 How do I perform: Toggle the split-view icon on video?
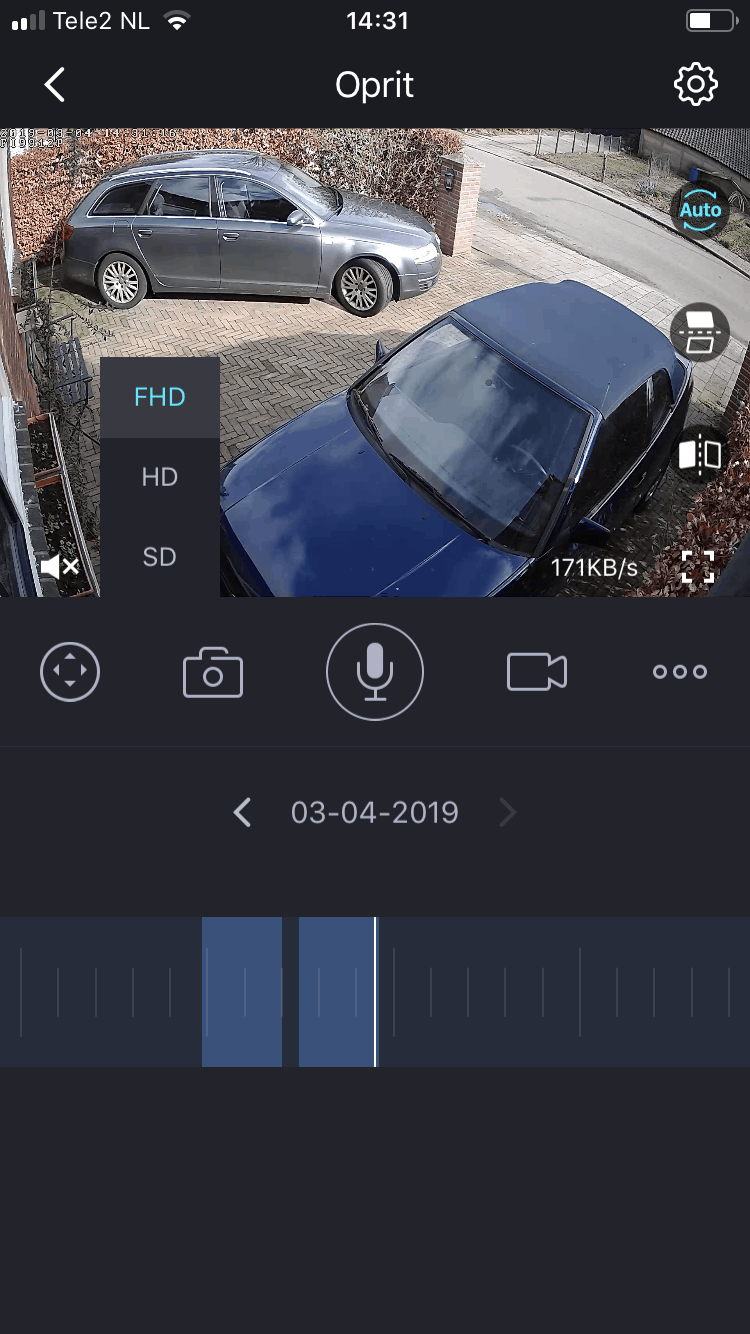pyautogui.click(x=700, y=455)
